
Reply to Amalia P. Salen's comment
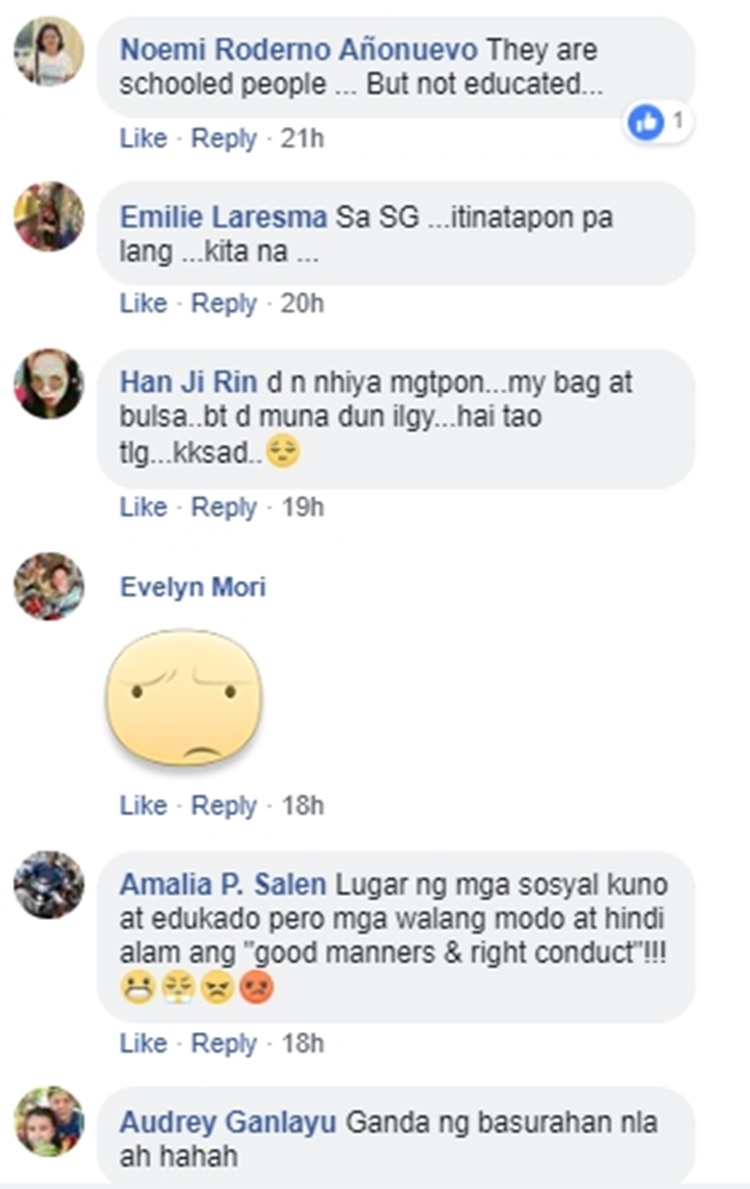click(x=223, y=1043)
